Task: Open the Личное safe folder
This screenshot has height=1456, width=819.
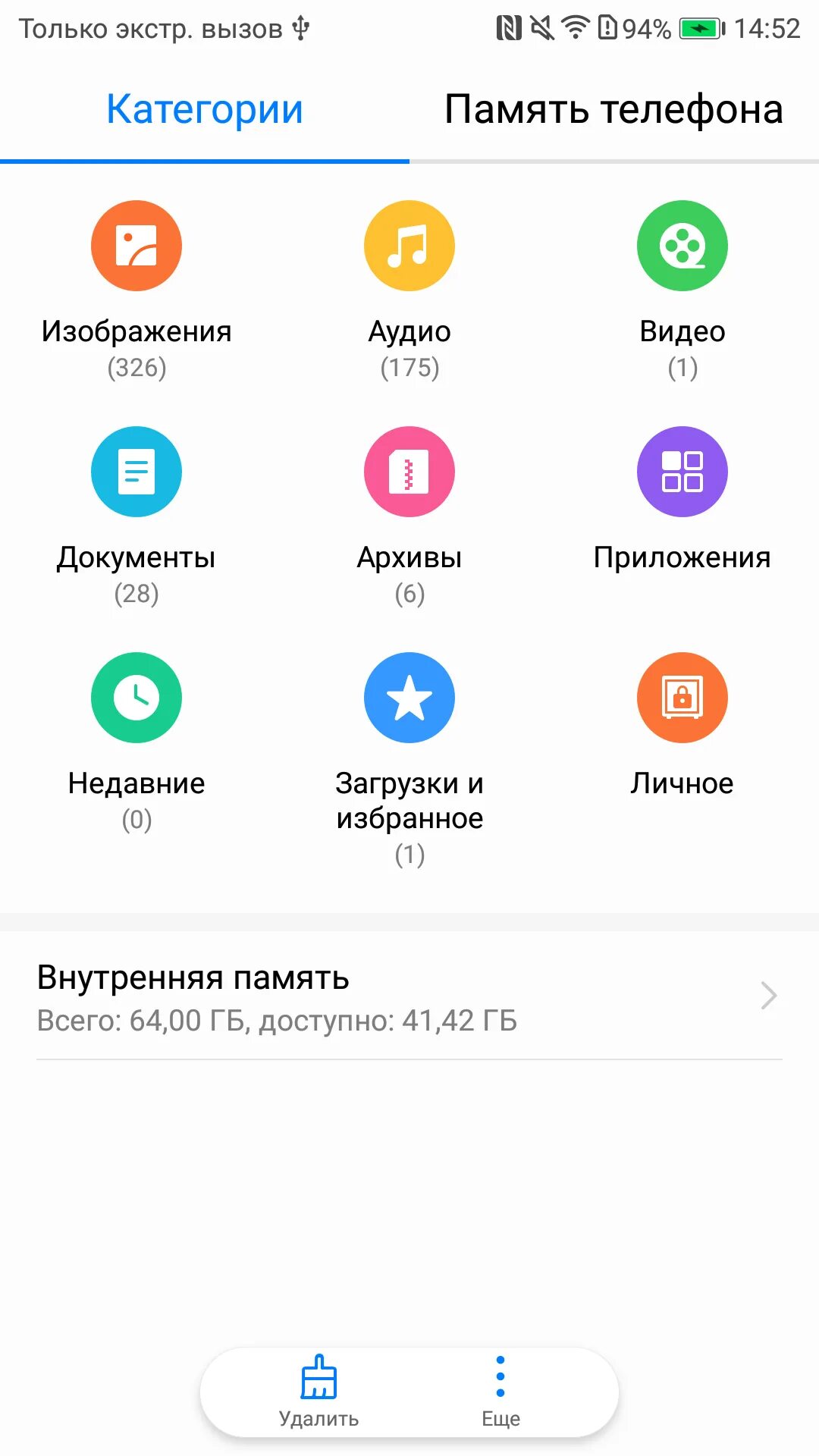Action: point(682,698)
